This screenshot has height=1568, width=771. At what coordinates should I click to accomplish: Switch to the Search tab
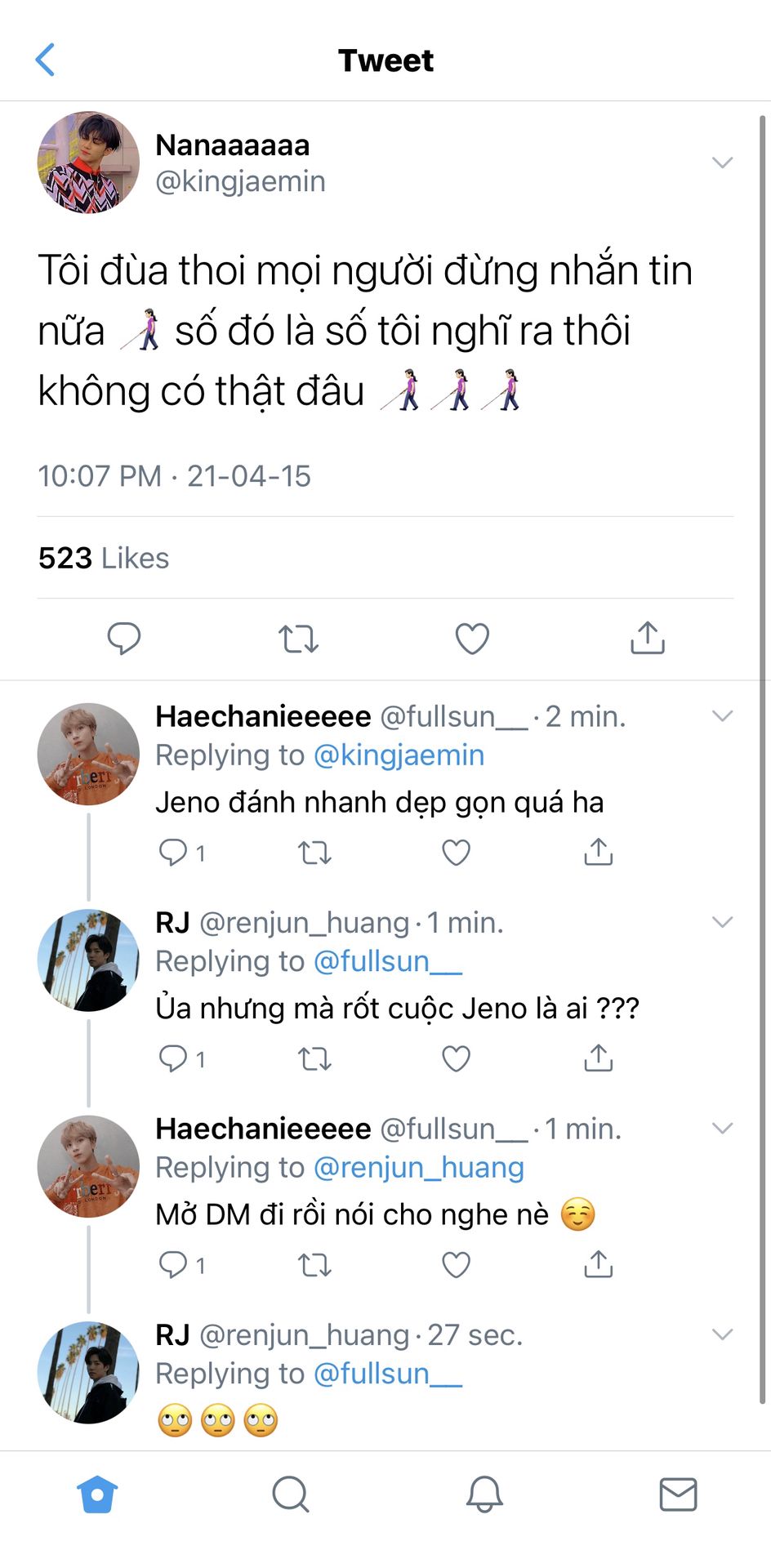point(290,1495)
